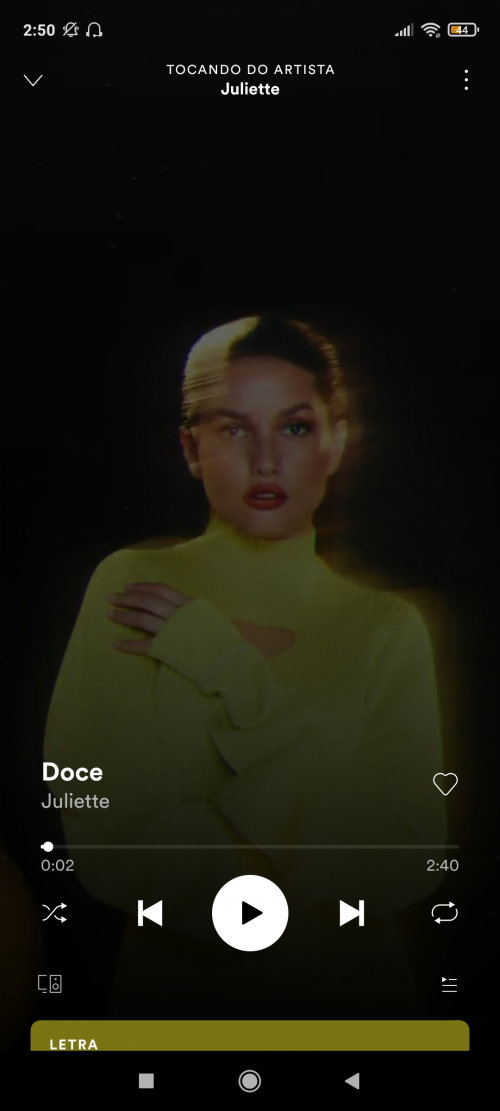Expand the Letra lyrics card

(250, 1036)
